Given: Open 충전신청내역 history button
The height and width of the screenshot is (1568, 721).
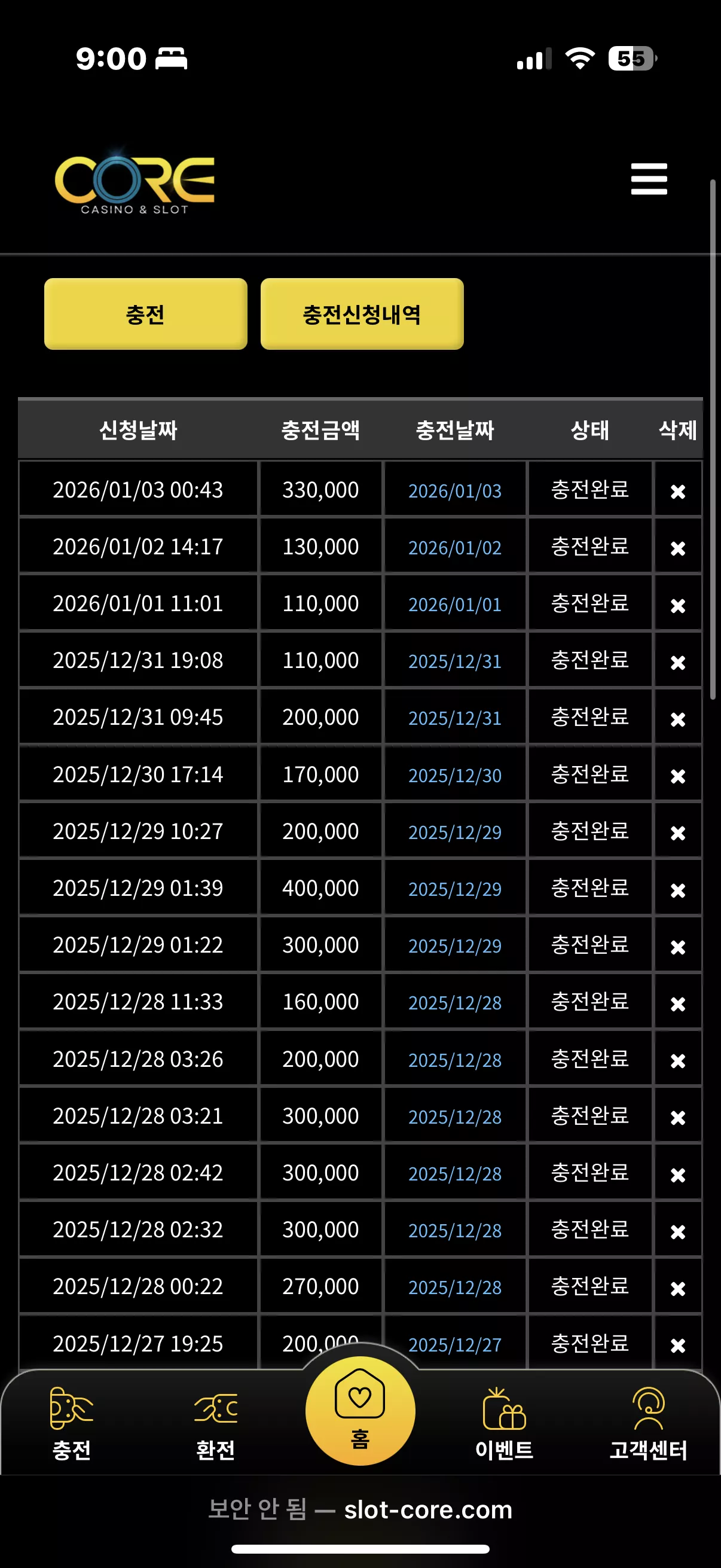Looking at the screenshot, I should coord(362,314).
